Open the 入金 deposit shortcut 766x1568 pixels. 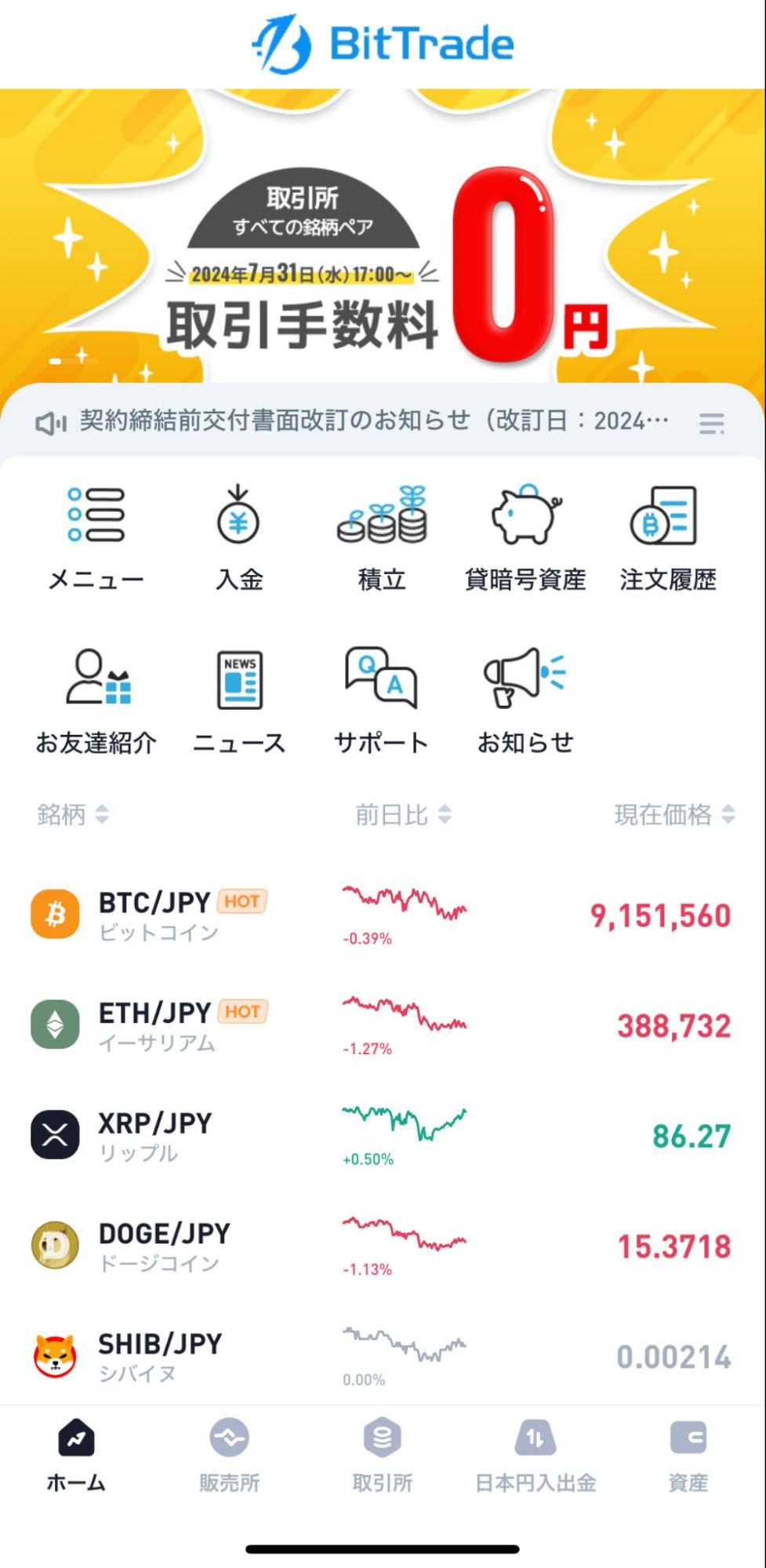238,536
